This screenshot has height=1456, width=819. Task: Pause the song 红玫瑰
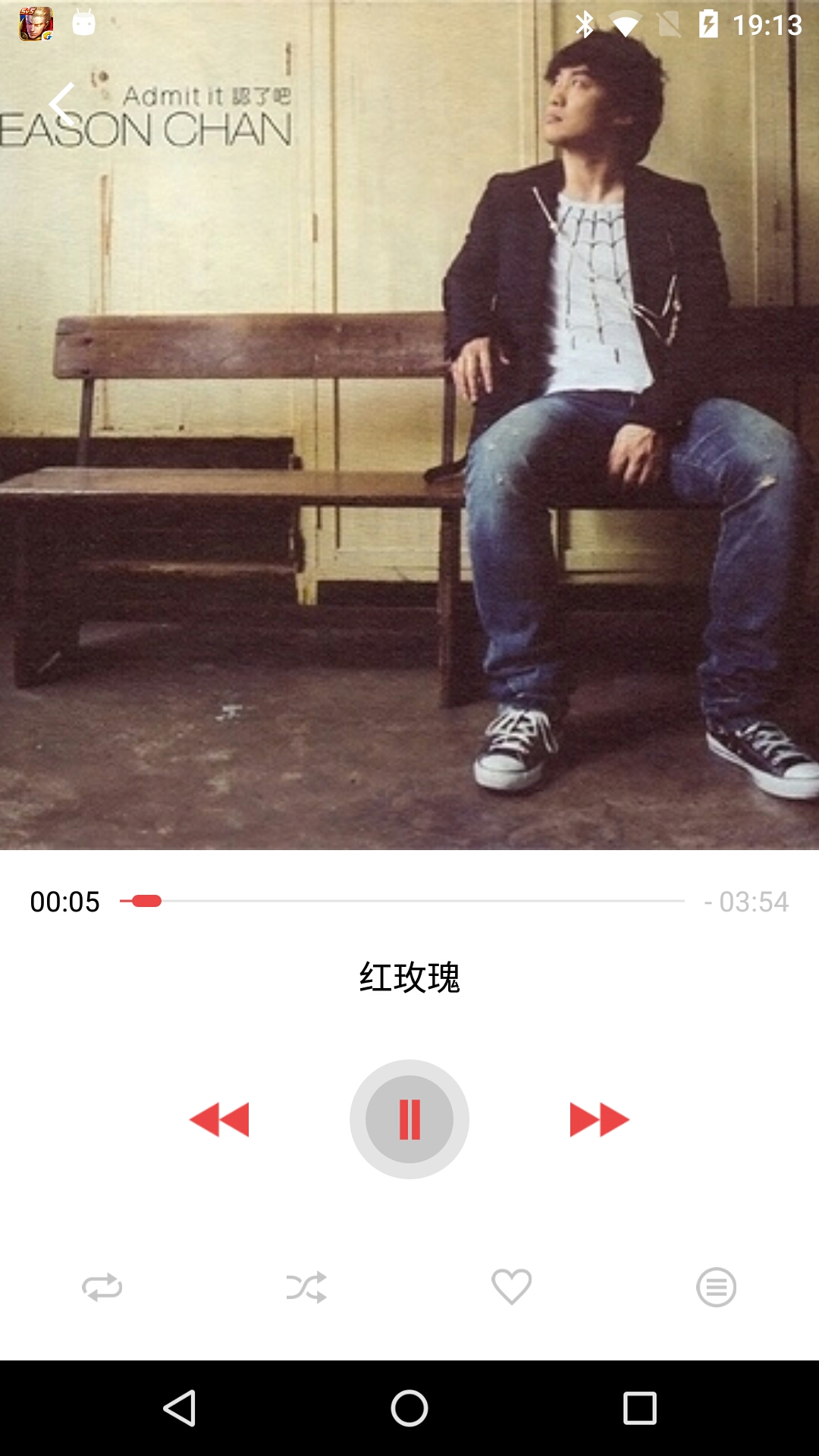pyautogui.click(x=409, y=1119)
